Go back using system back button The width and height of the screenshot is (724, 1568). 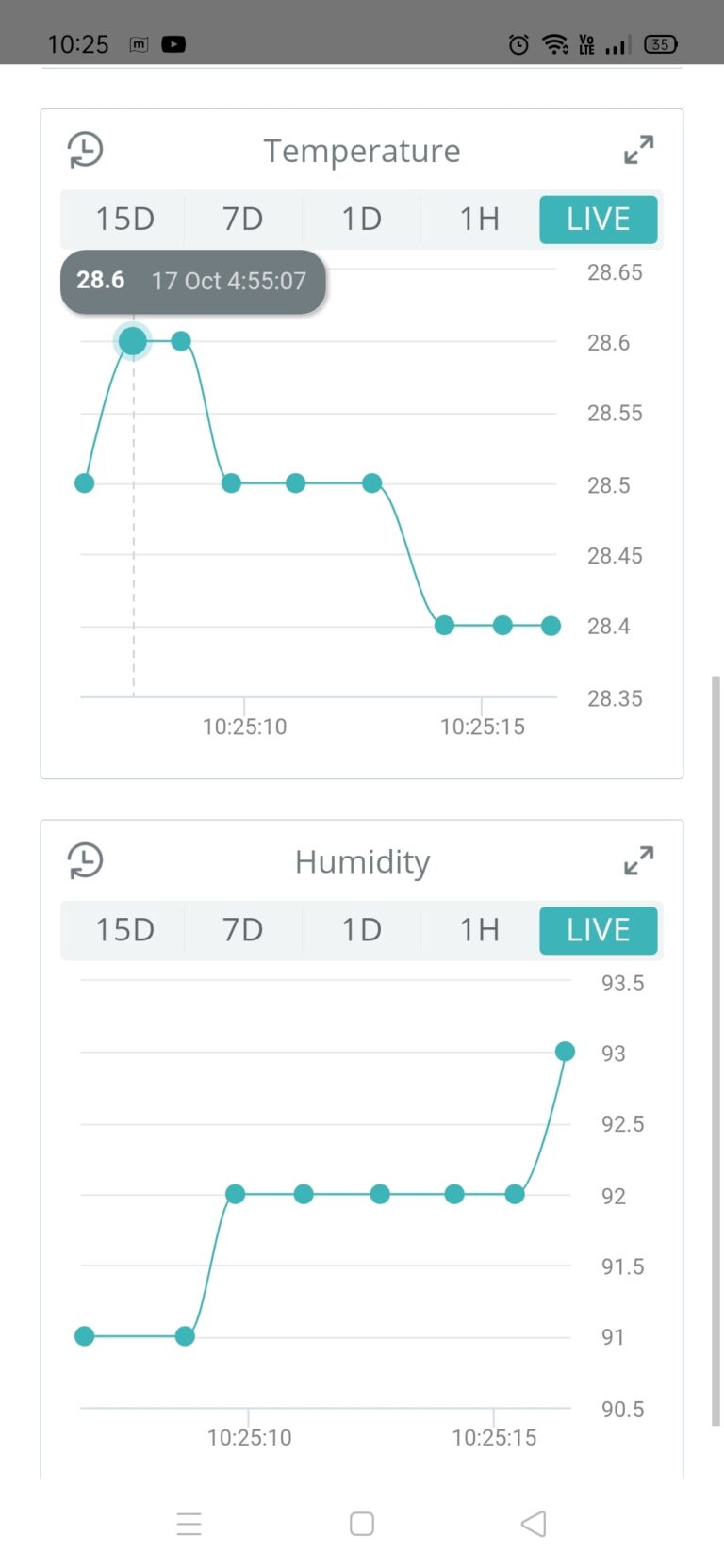pos(534,1524)
